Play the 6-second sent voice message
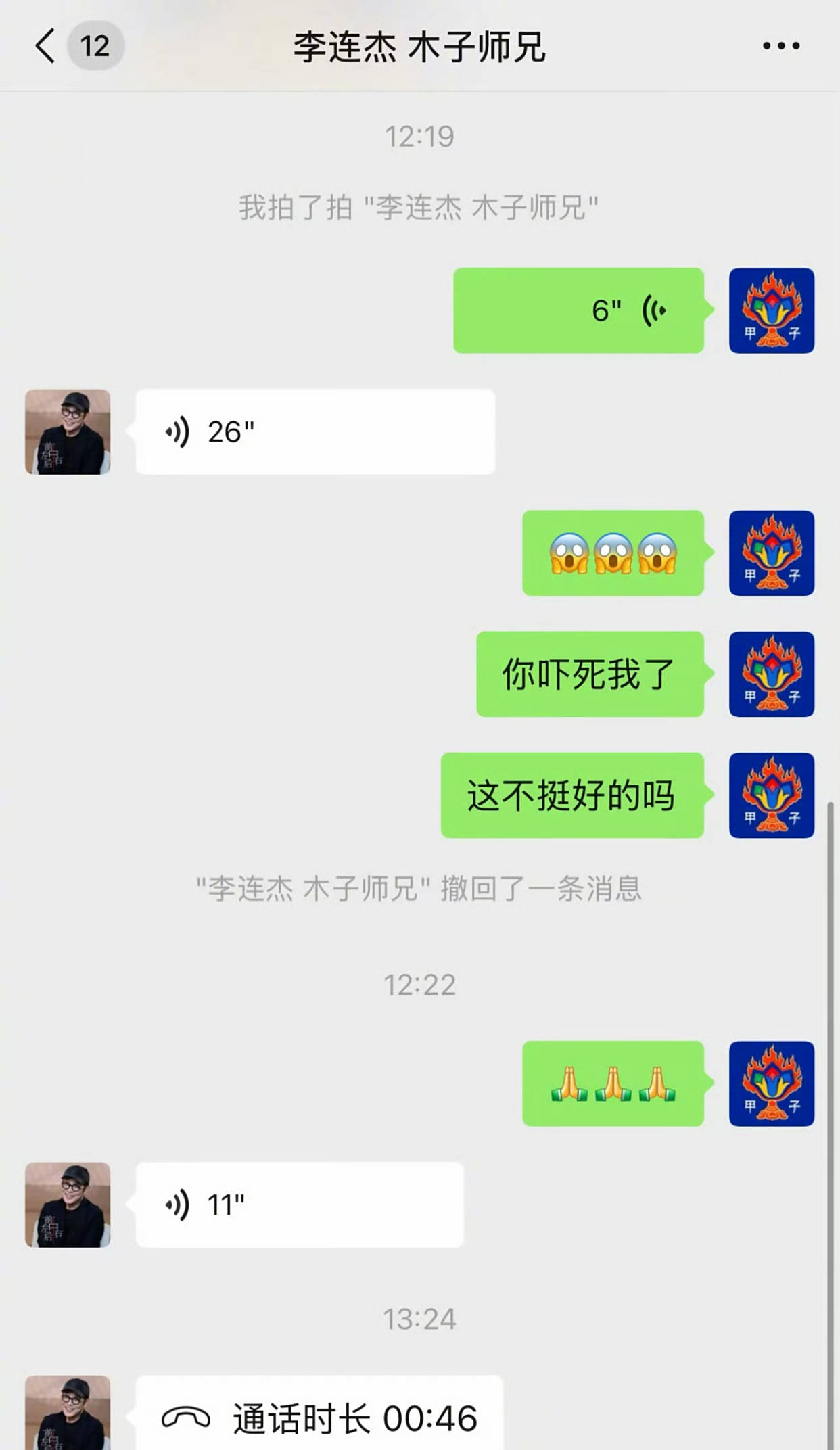The height and width of the screenshot is (1450, 840). click(x=578, y=310)
